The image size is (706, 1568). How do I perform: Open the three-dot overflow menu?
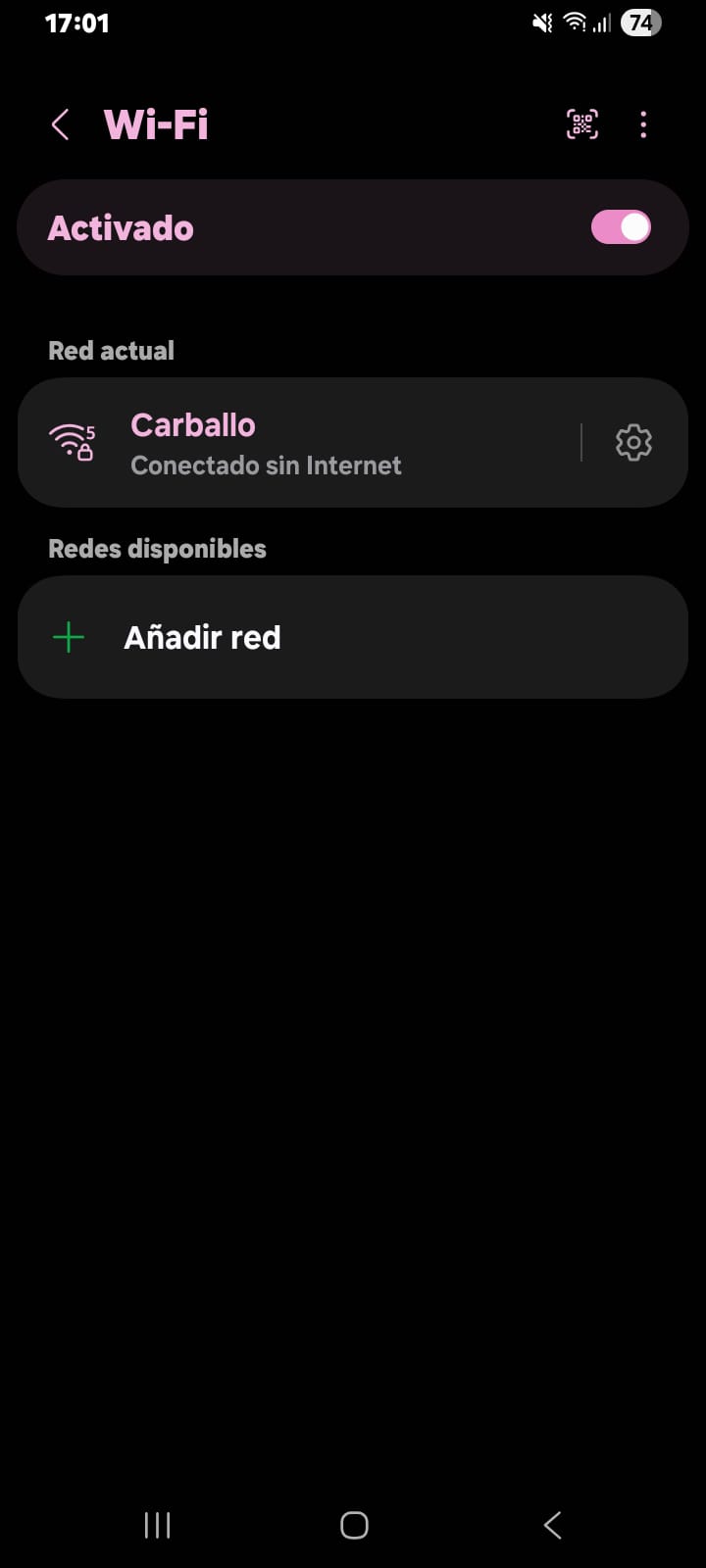[x=643, y=124]
